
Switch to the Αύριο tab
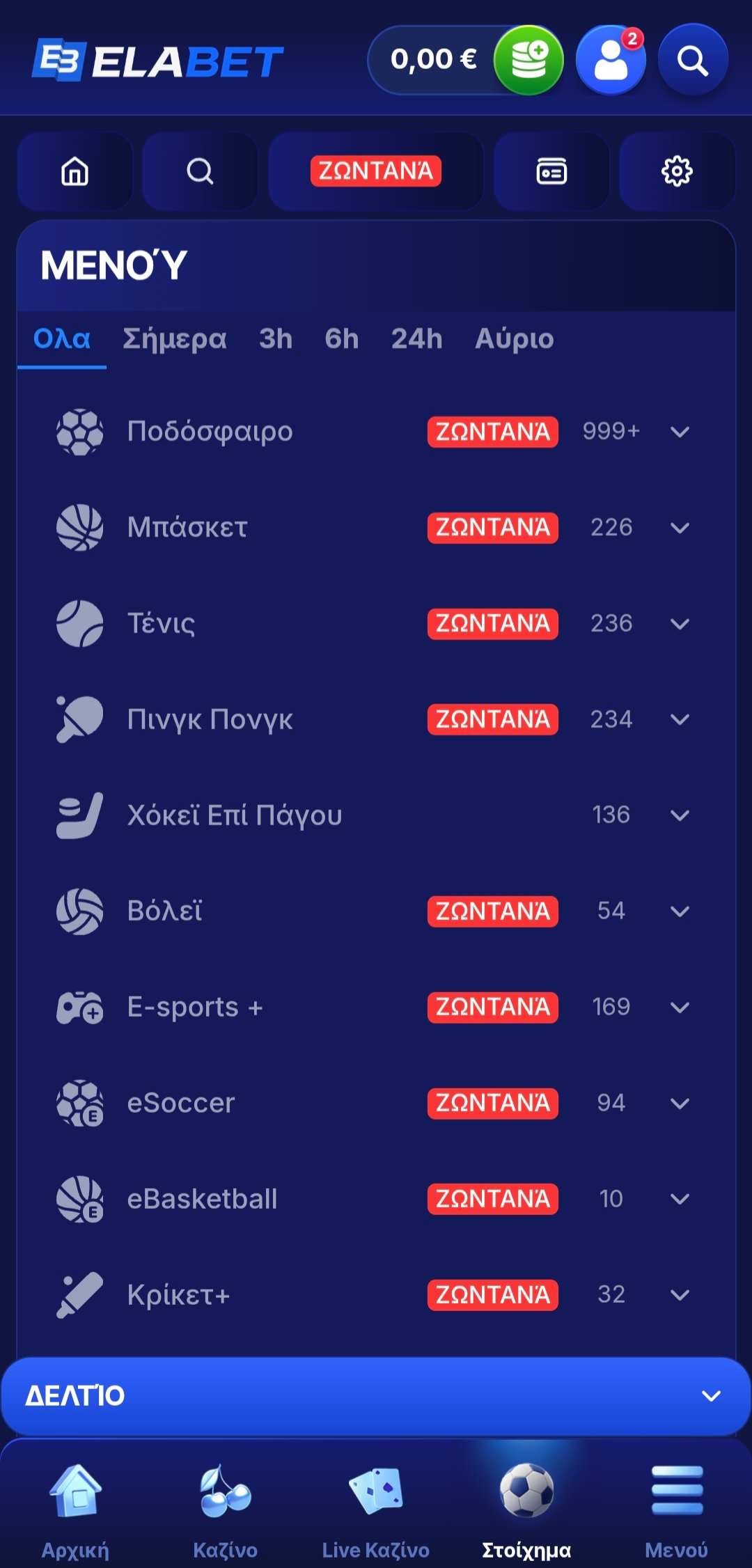tap(515, 339)
